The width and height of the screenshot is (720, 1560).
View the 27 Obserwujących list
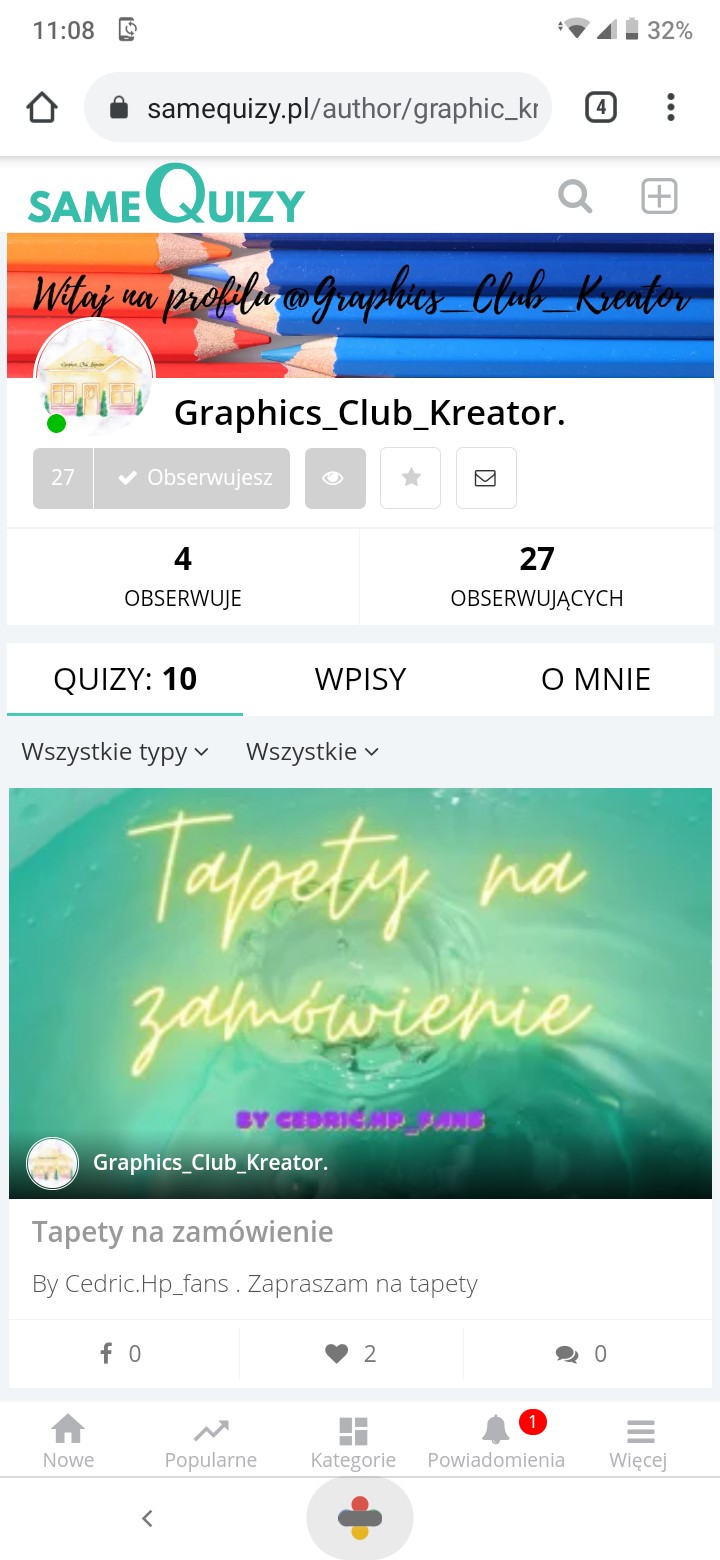536,576
